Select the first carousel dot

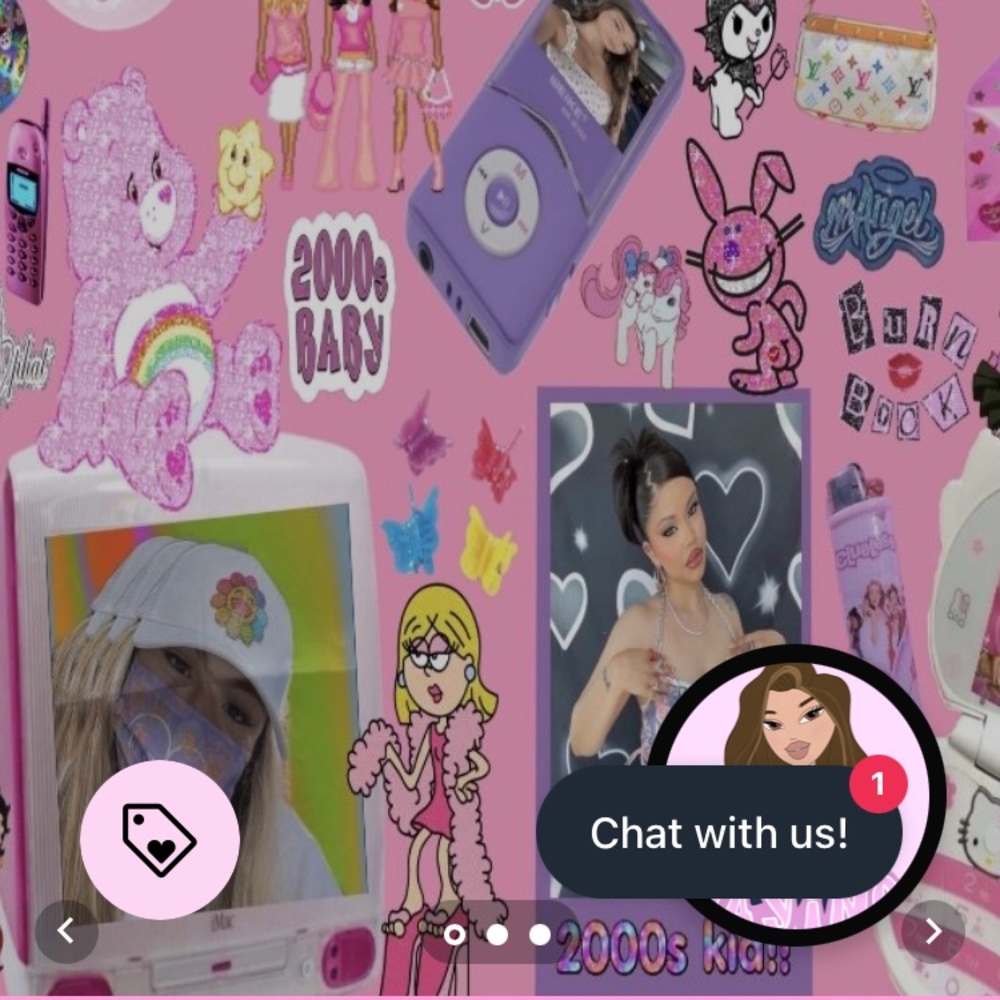click(454, 934)
